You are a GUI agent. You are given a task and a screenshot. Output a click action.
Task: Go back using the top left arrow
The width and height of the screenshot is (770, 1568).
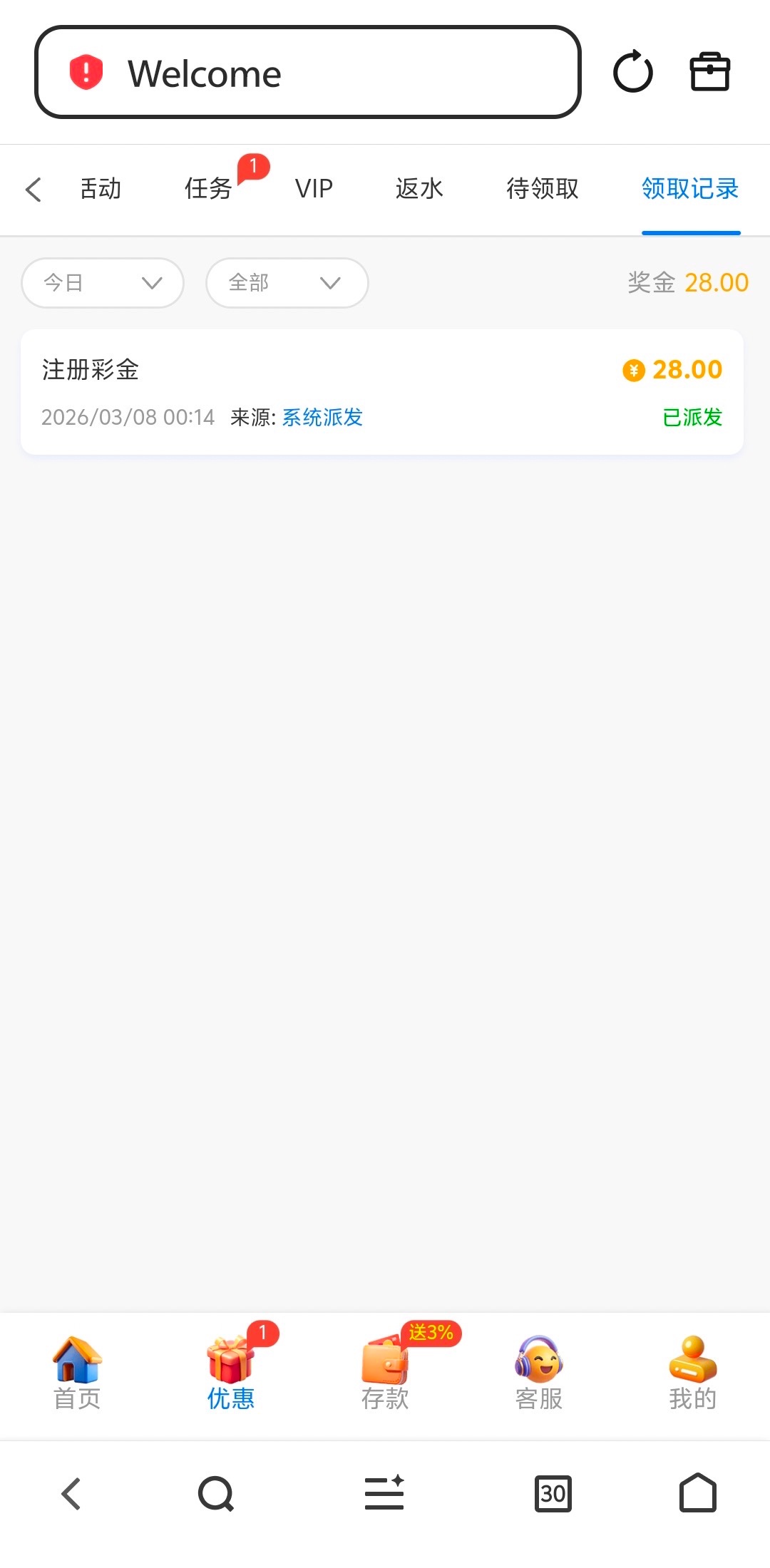[34, 190]
